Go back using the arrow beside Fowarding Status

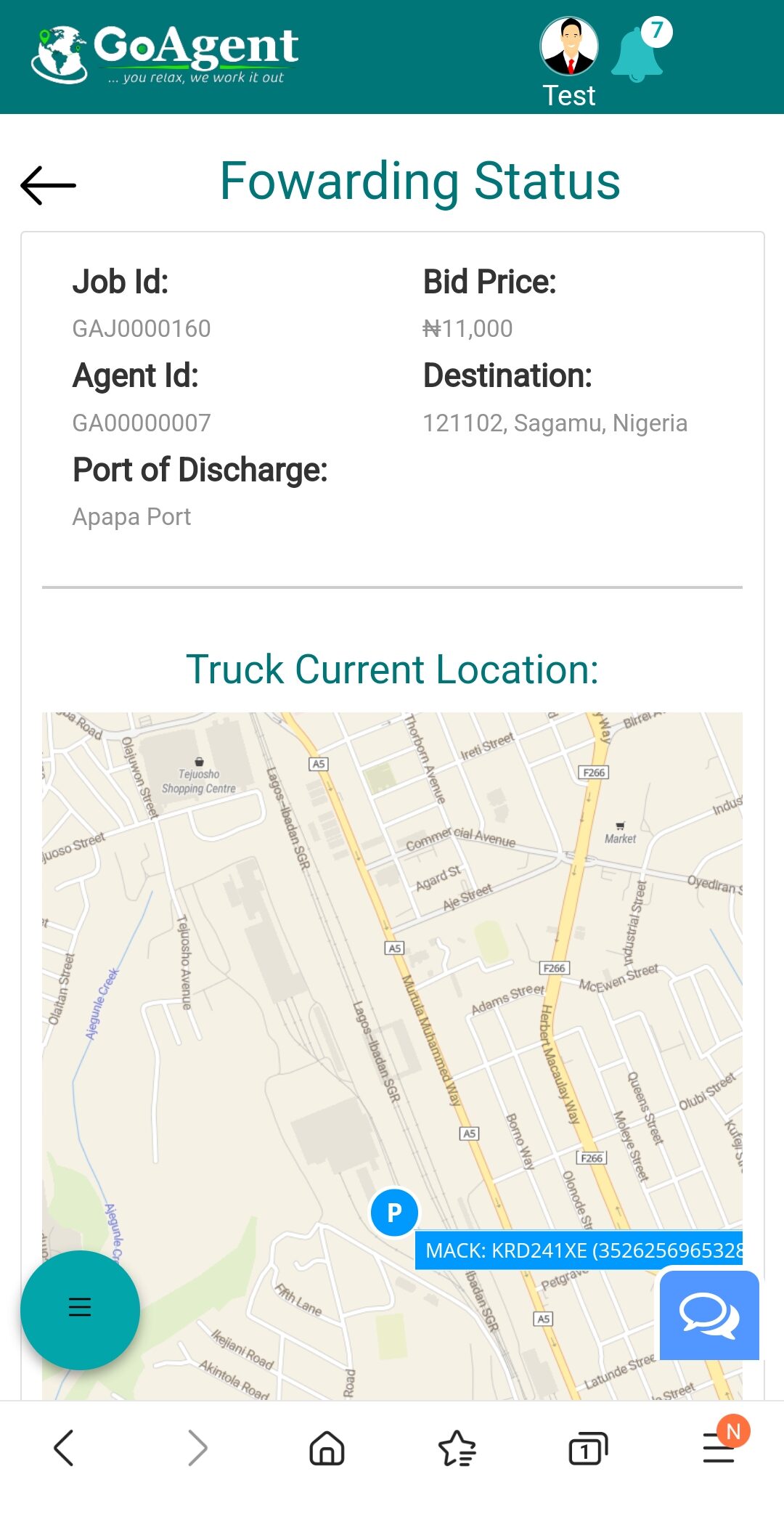[46, 184]
